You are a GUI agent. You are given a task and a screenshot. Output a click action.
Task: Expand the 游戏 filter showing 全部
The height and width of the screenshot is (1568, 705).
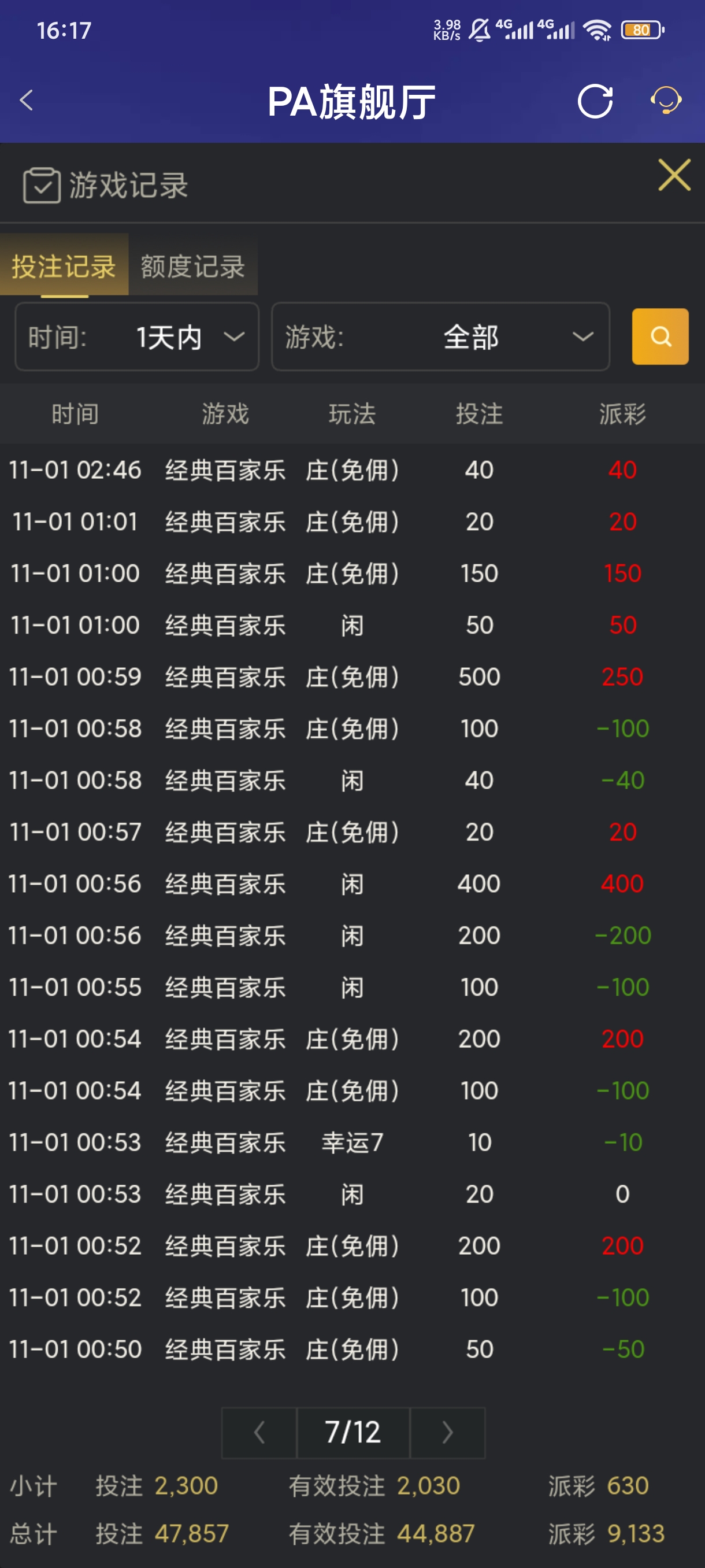[440, 337]
